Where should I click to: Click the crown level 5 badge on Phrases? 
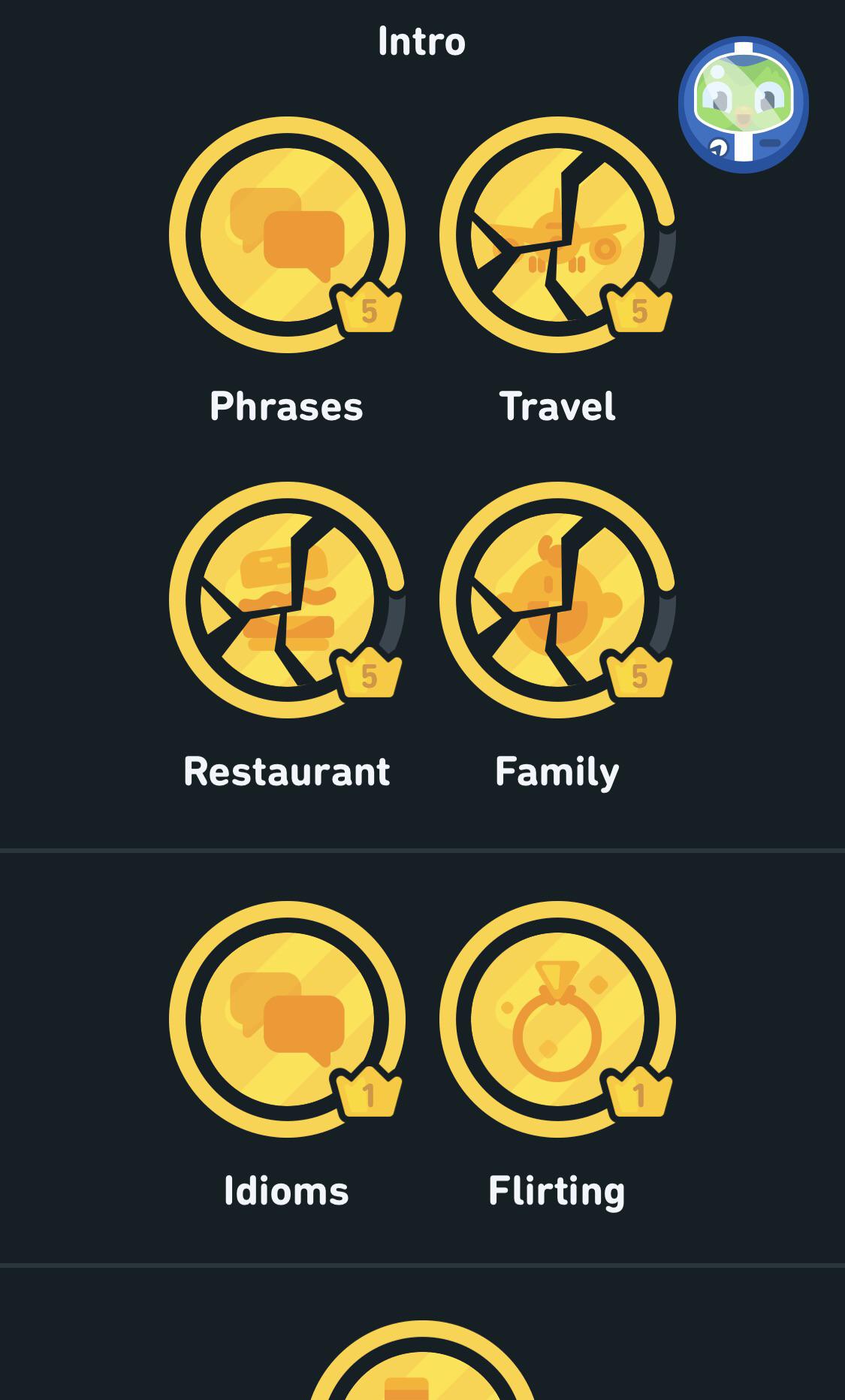(367, 308)
